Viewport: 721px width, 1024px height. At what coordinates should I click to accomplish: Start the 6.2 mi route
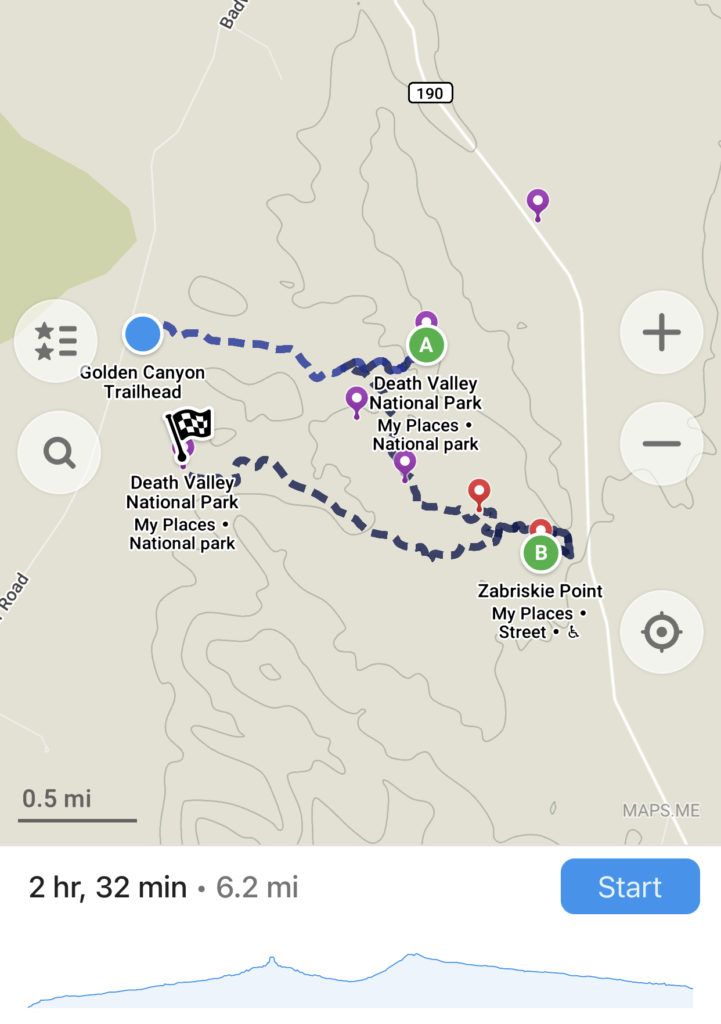[x=629, y=886]
